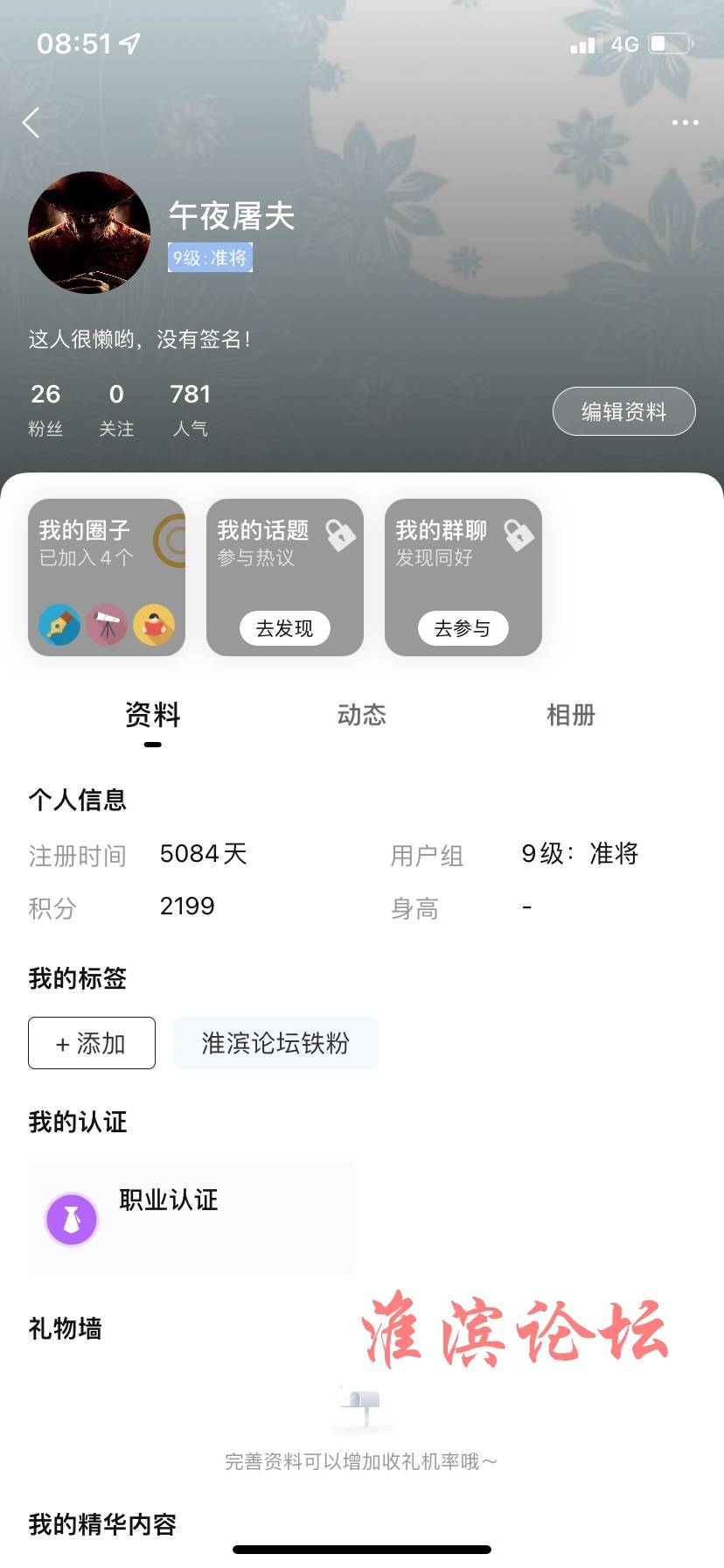This screenshot has height=1568, width=724.
Task: Open the profile avatar picture
Action: point(89,233)
